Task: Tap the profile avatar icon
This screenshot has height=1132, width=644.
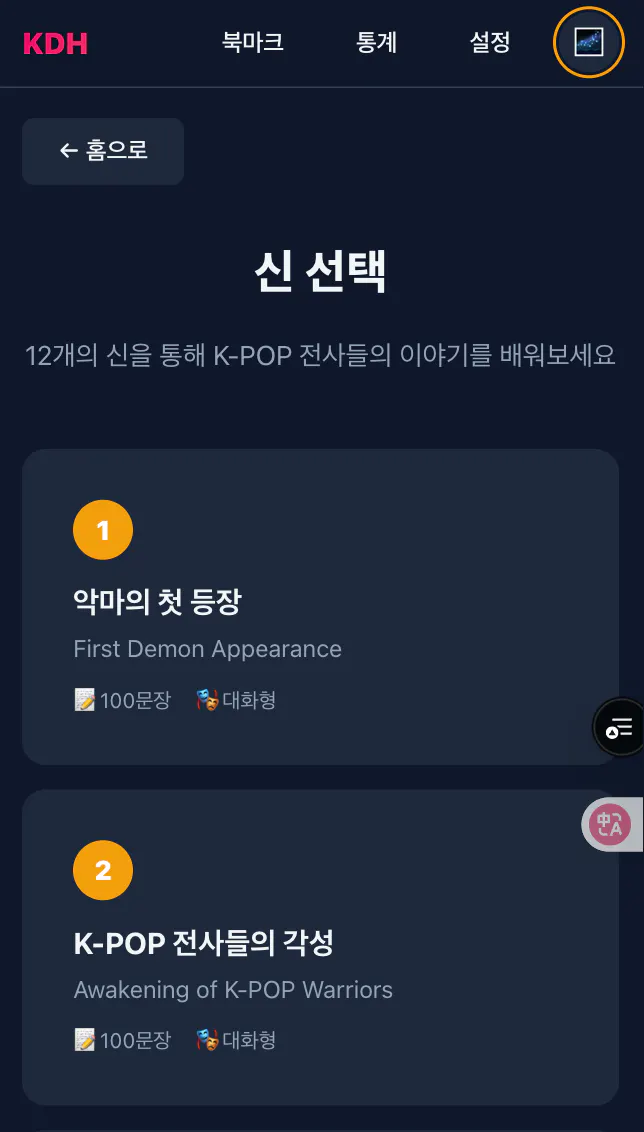Action: coord(588,42)
